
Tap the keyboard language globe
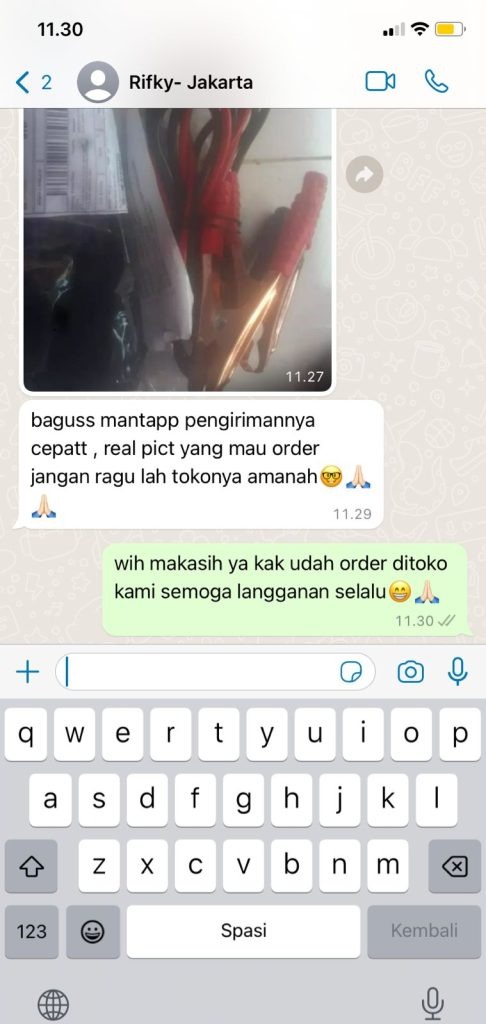pyautogui.click(x=53, y=1004)
